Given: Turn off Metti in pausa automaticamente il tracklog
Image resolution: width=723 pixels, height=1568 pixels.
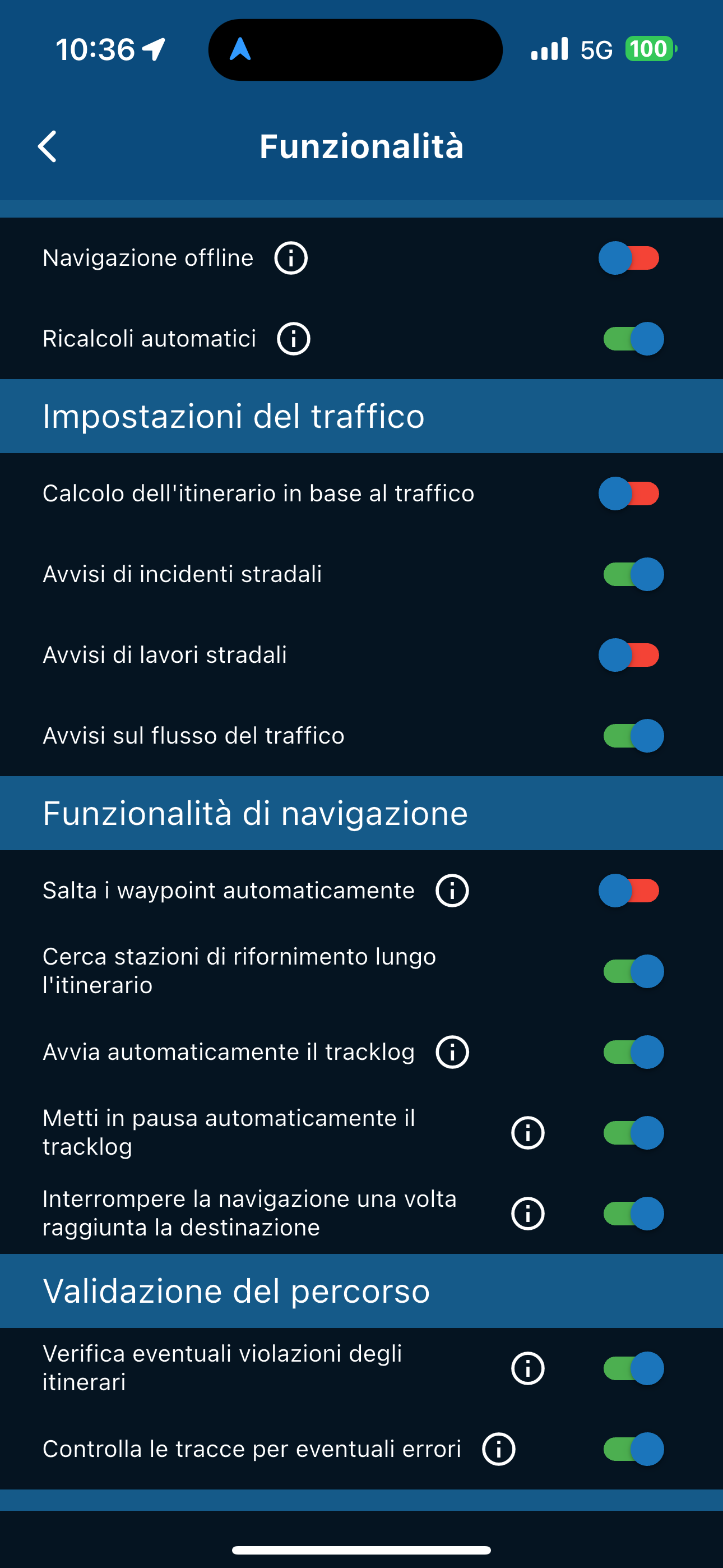Looking at the screenshot, I should click(633, 1133).
